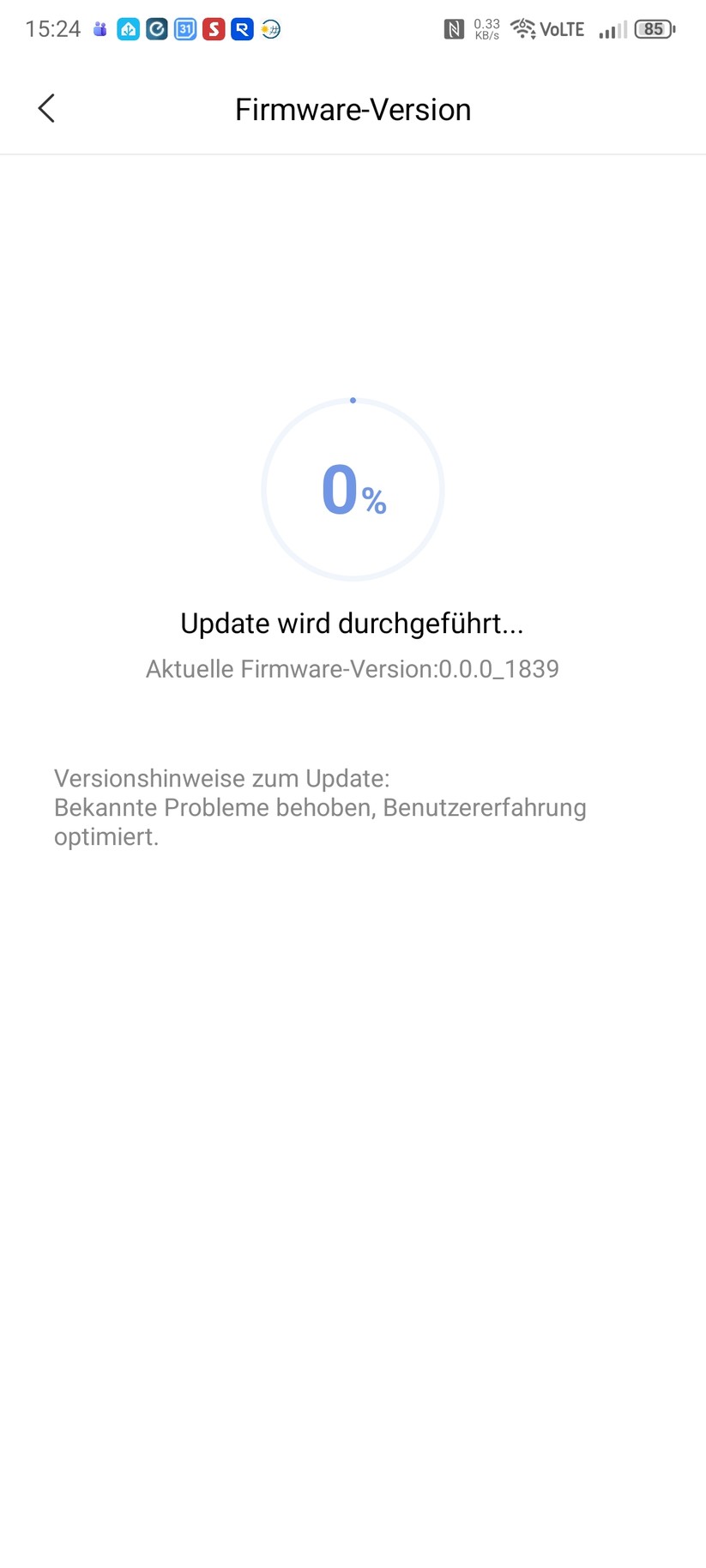Tap the Firmware-Version title
This screenshot has height=1568, width=706.
coord(353,109)
